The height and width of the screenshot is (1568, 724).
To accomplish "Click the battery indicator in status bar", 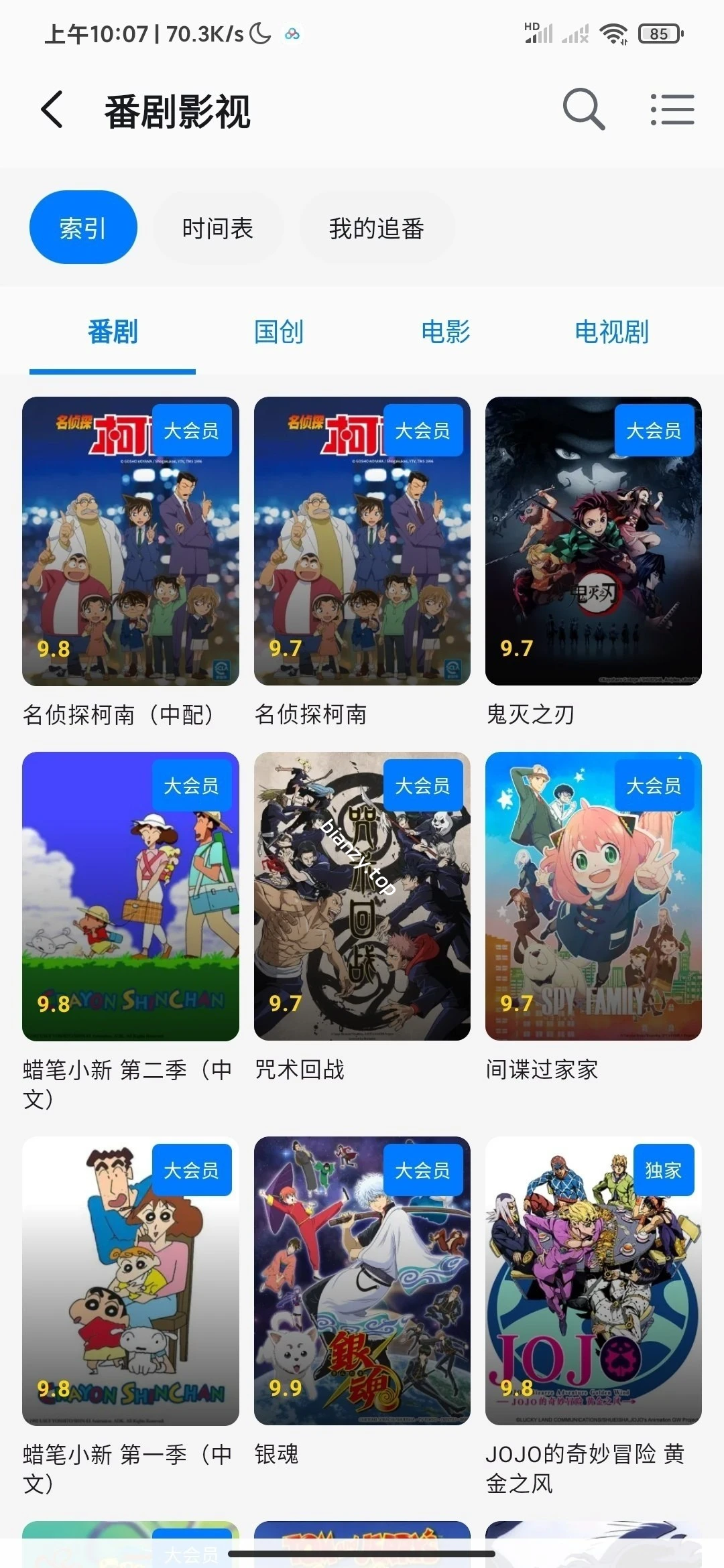I will click(660, 32).
